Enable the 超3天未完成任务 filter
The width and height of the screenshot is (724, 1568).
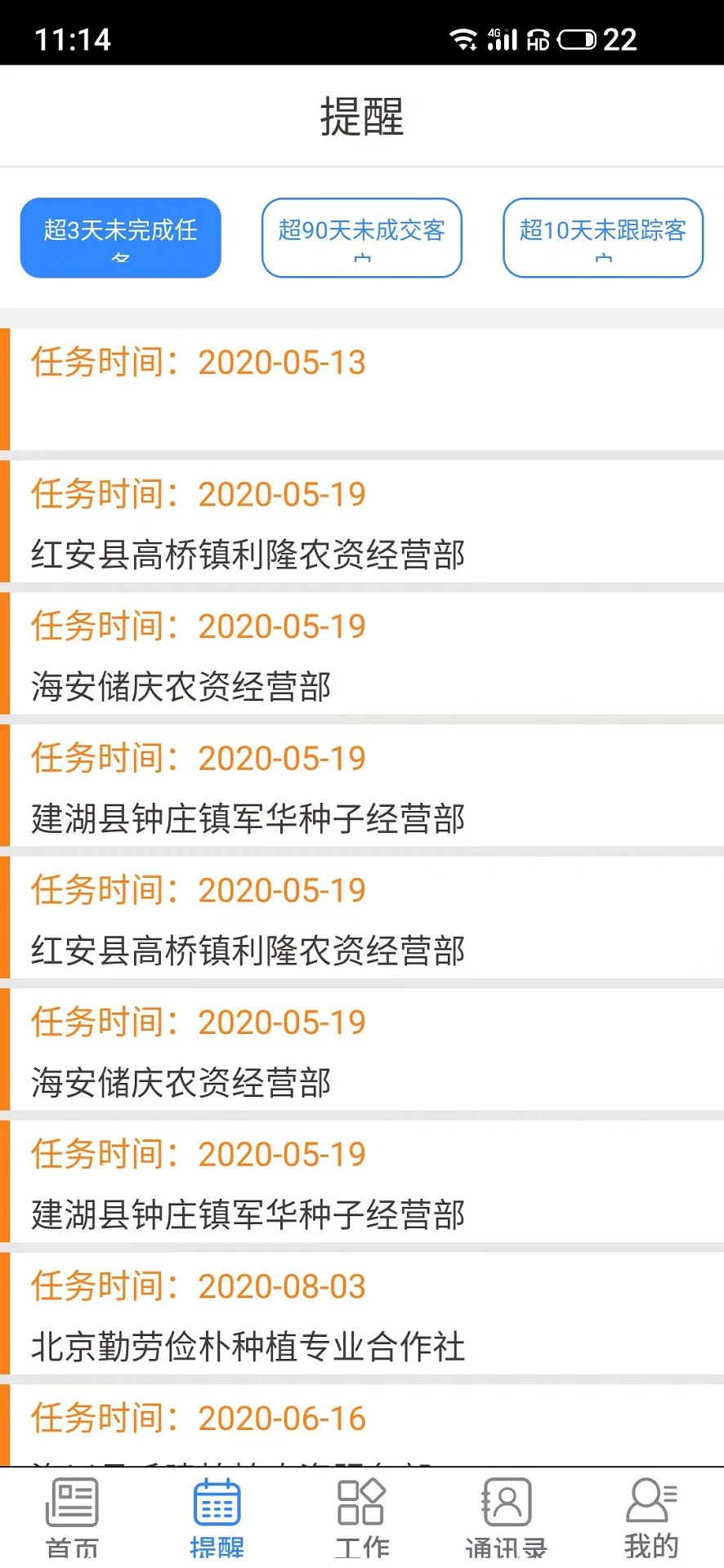120,238
